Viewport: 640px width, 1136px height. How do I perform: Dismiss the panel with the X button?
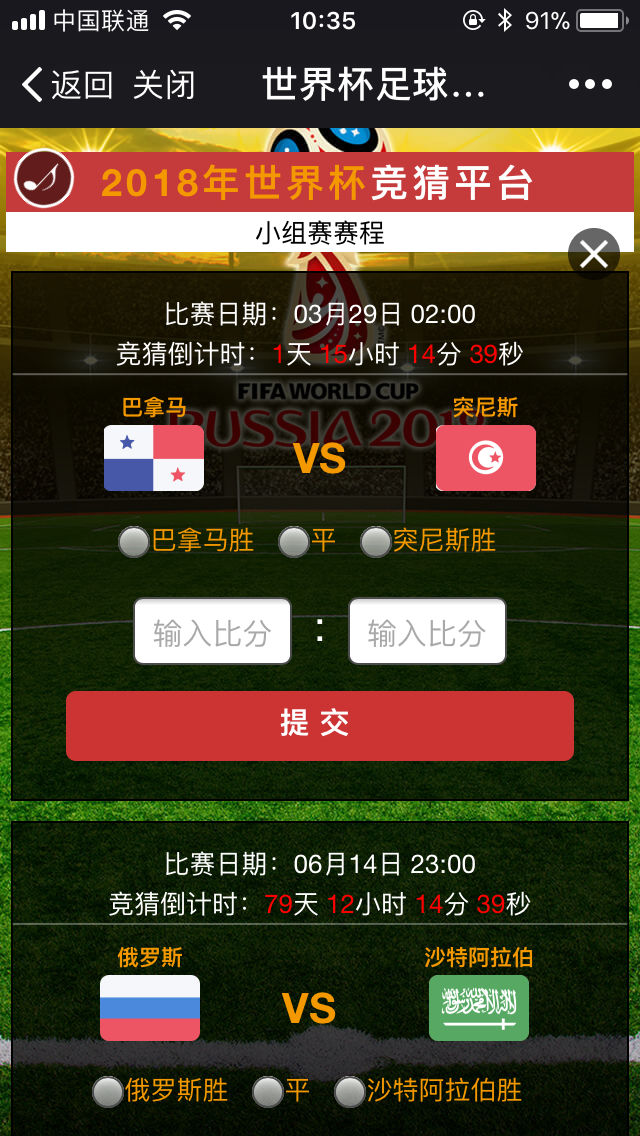point(594,254)
